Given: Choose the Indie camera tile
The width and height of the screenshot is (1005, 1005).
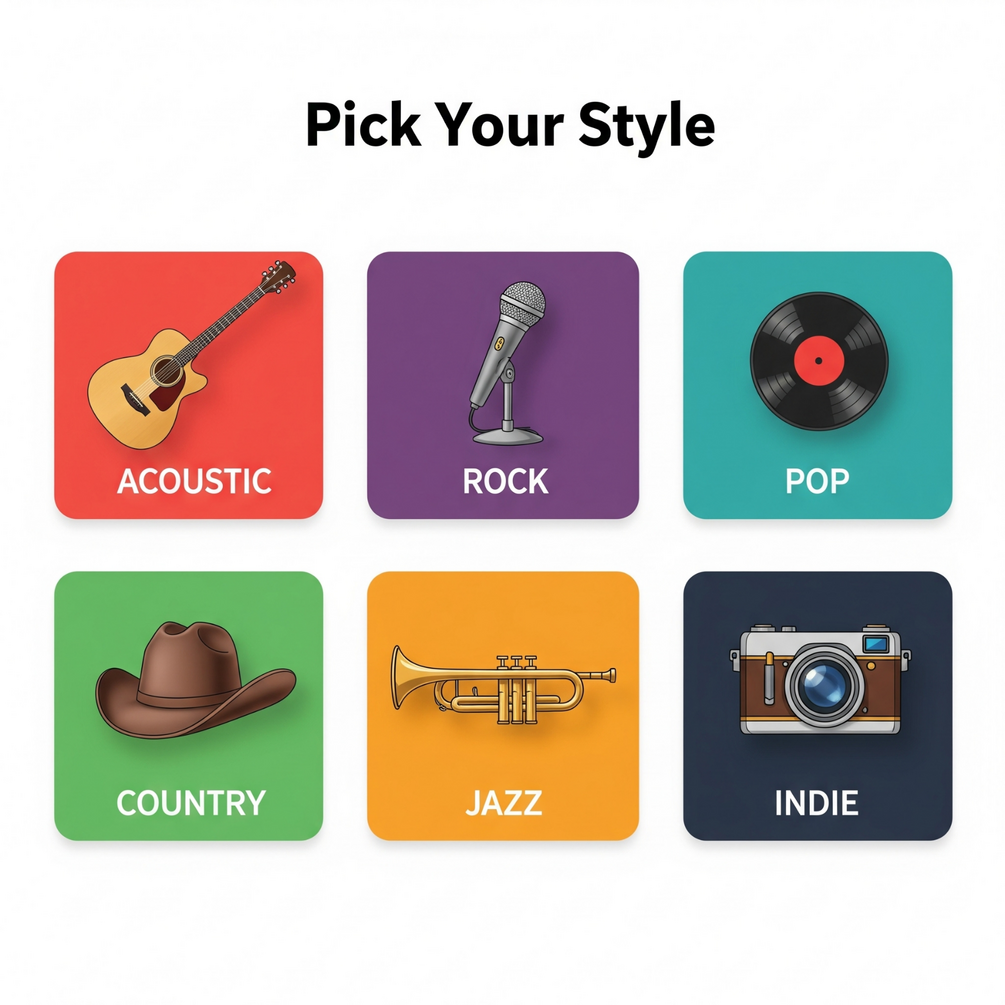Looking at the screenshot, I should (x=817, y=705).
